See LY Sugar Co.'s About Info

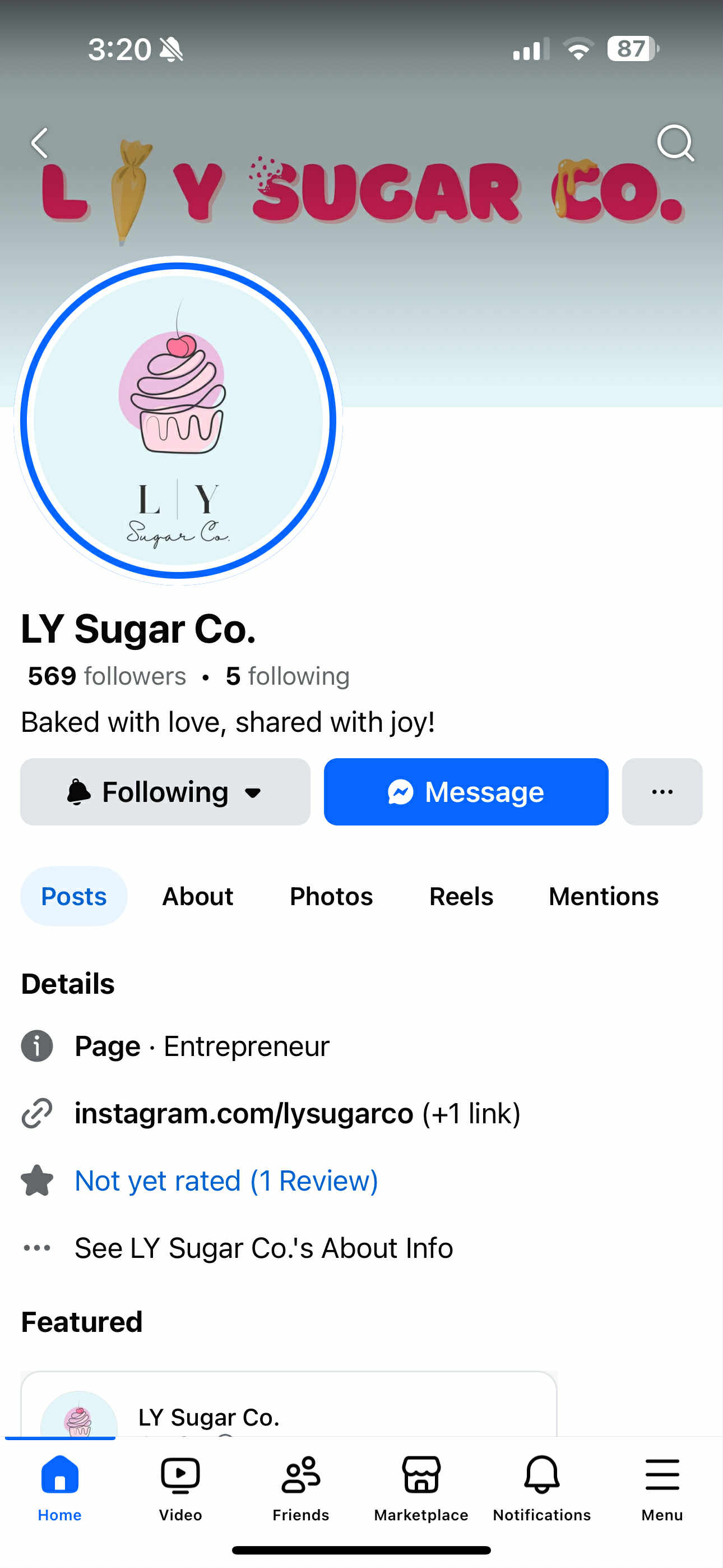click(263, 1248)
